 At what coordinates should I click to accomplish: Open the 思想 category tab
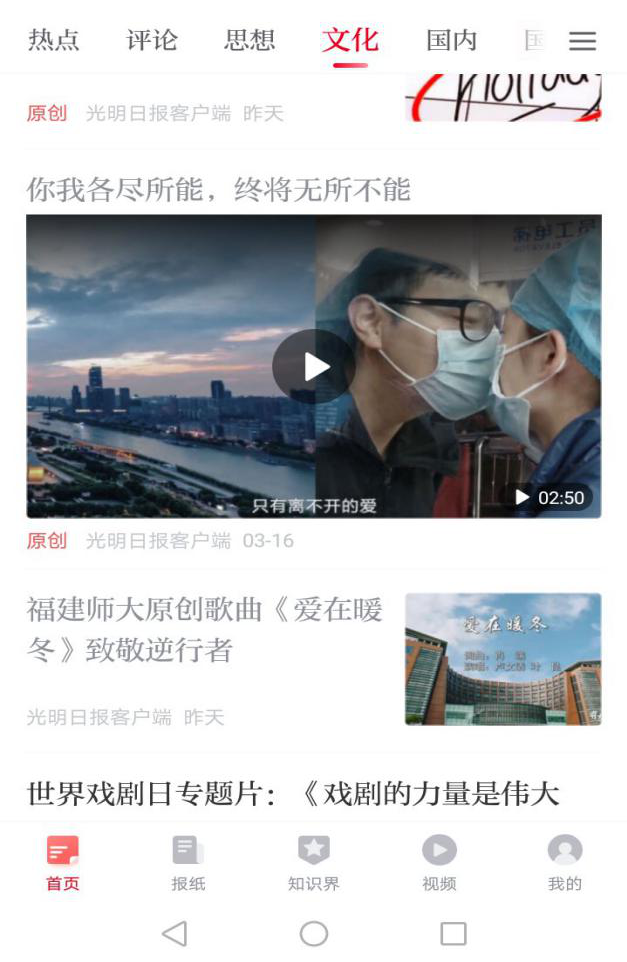click(x=250, y=40)
